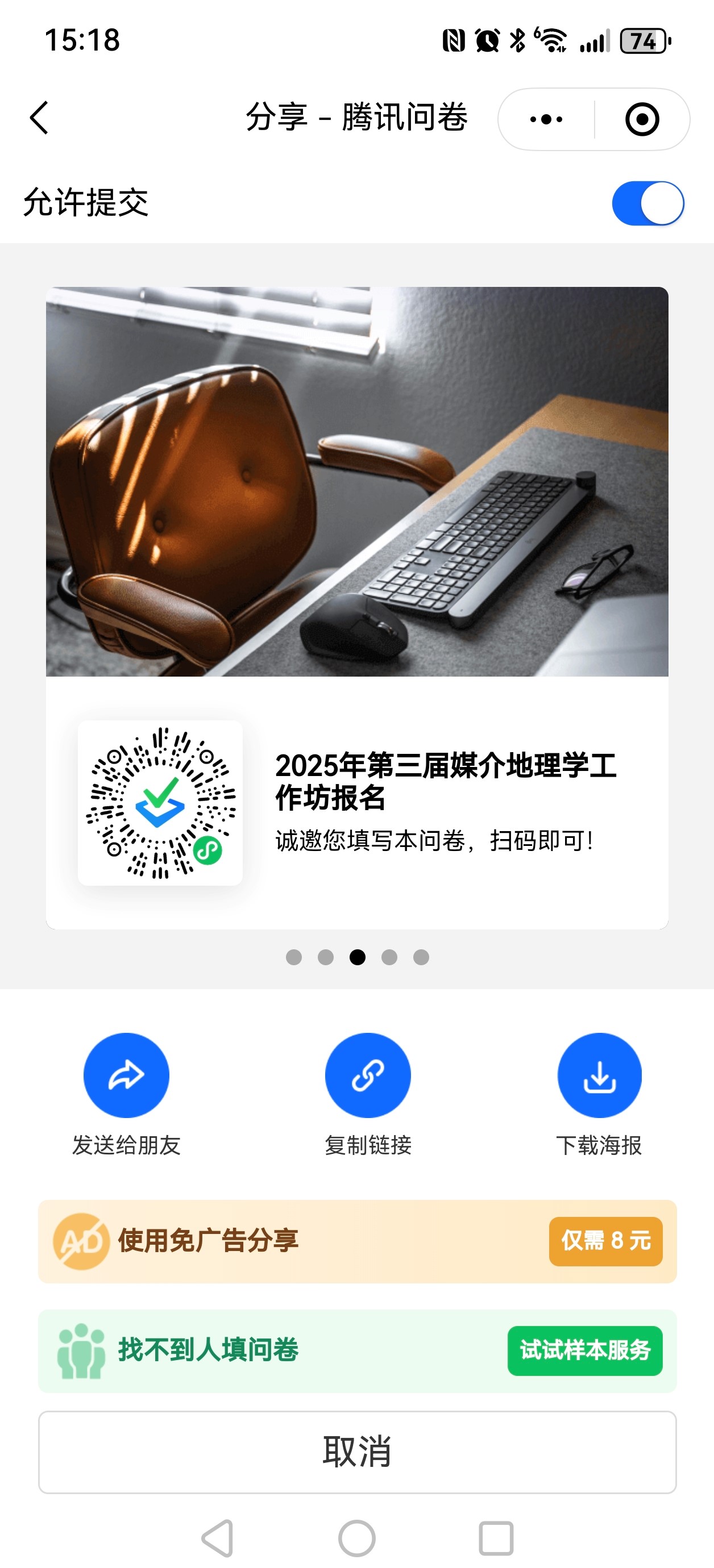Turn off the 允许提交 switch
Viewport: 714px width, 1568px height.
[x=647, y=203]
